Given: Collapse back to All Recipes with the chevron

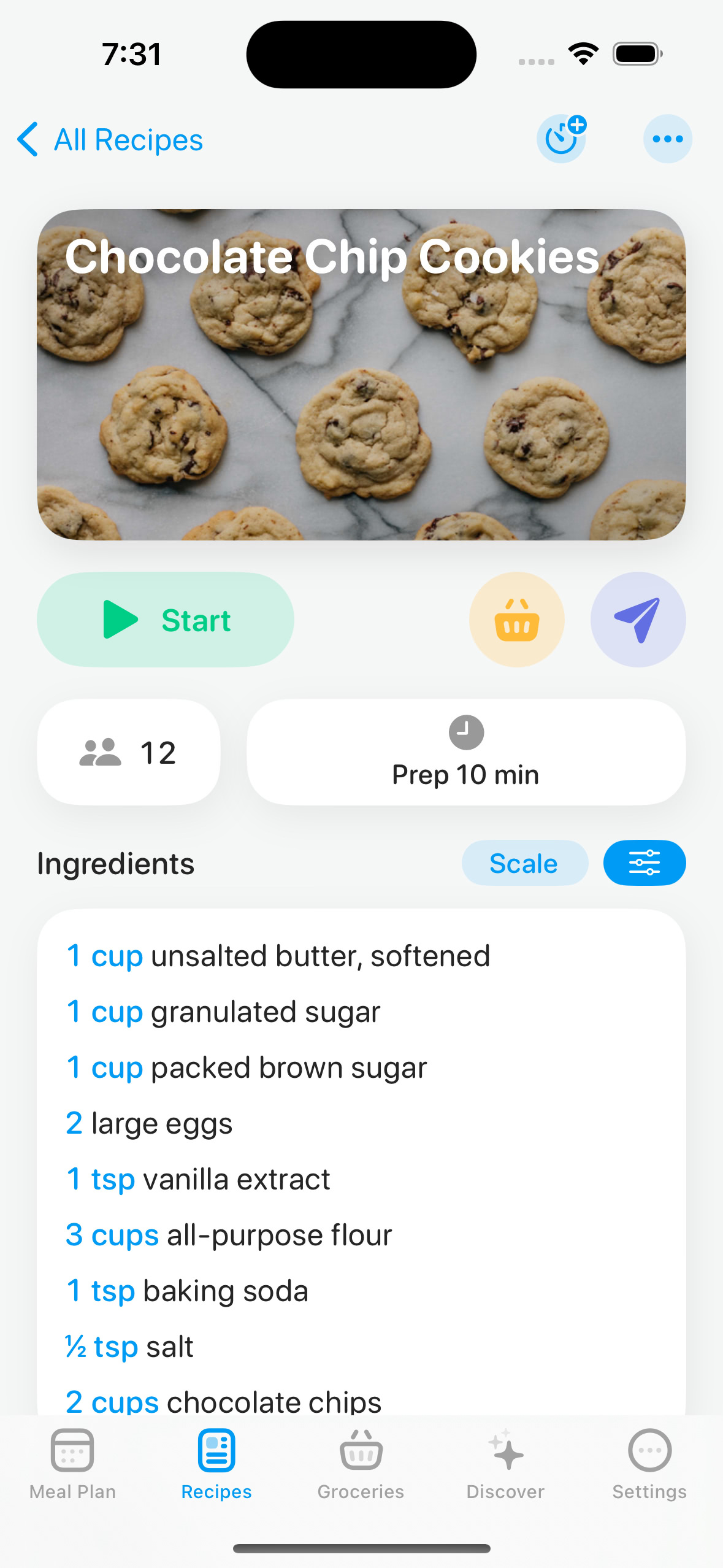Looking at the screenshot, I should (x=27, y=139).
